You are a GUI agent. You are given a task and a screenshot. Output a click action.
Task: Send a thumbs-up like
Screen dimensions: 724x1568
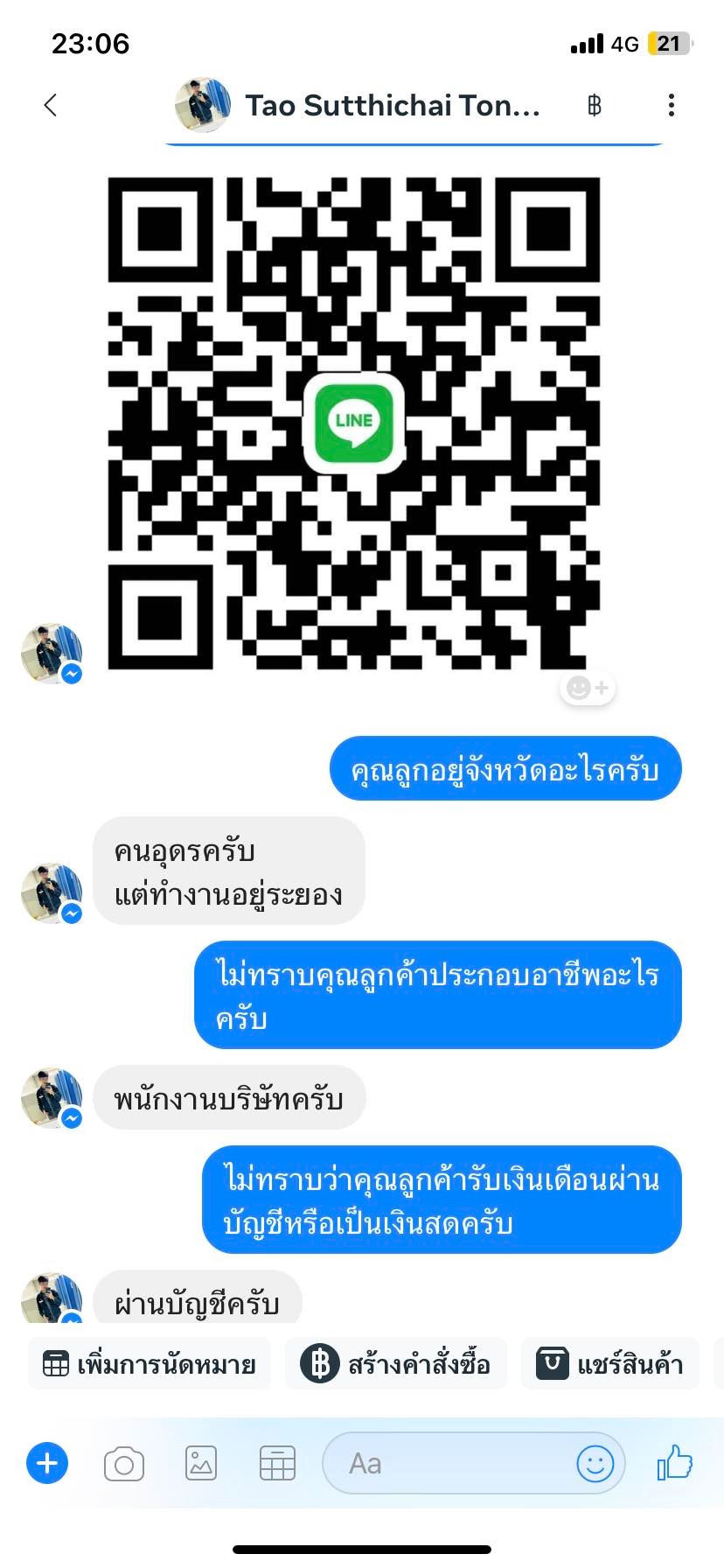674,1462
